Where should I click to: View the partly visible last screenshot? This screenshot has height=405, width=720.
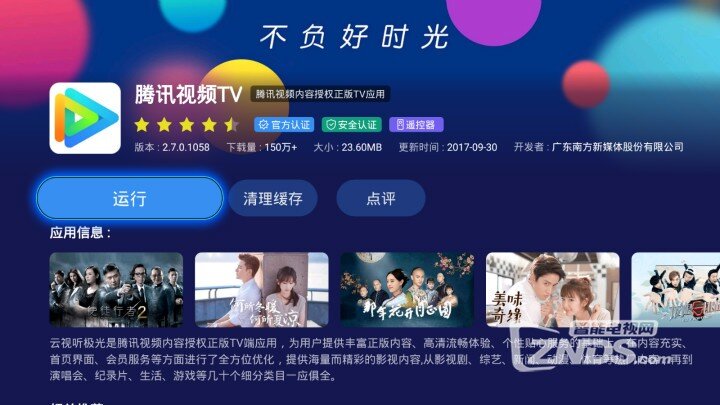coord(675,289)
